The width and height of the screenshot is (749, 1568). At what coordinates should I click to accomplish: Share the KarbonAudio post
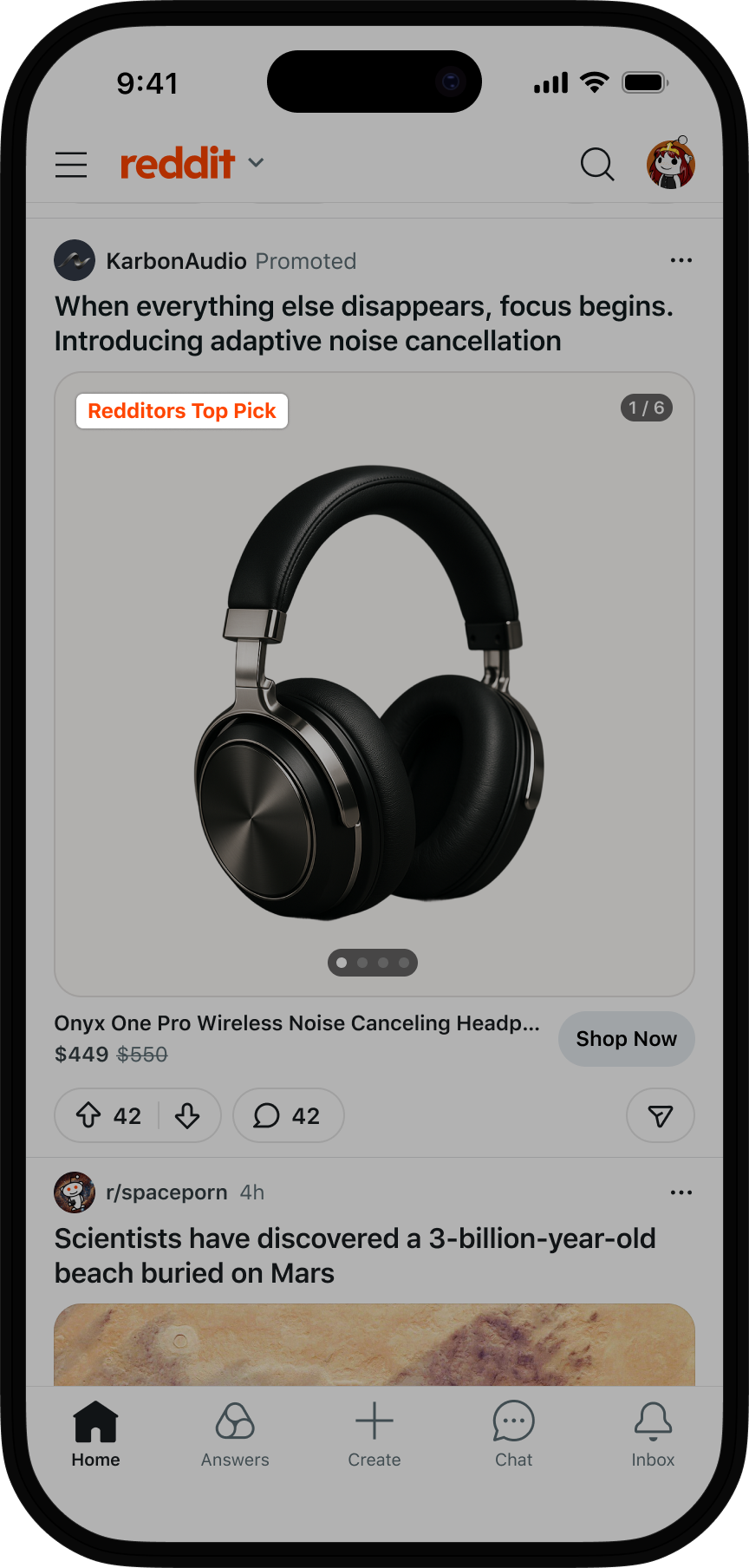coord(660,1115)
